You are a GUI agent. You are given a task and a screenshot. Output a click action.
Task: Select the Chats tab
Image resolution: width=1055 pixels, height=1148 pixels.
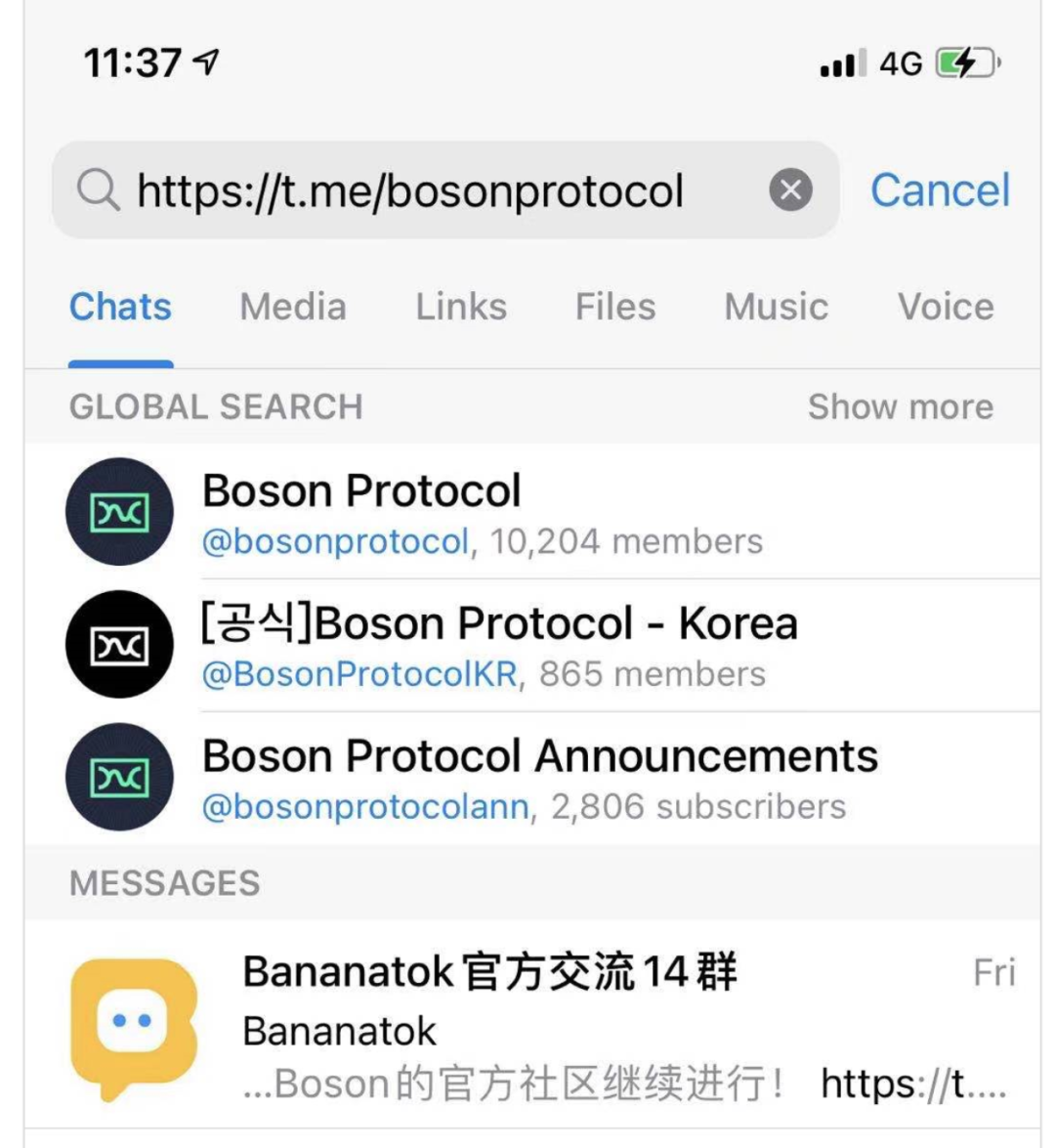pos(120,307)
